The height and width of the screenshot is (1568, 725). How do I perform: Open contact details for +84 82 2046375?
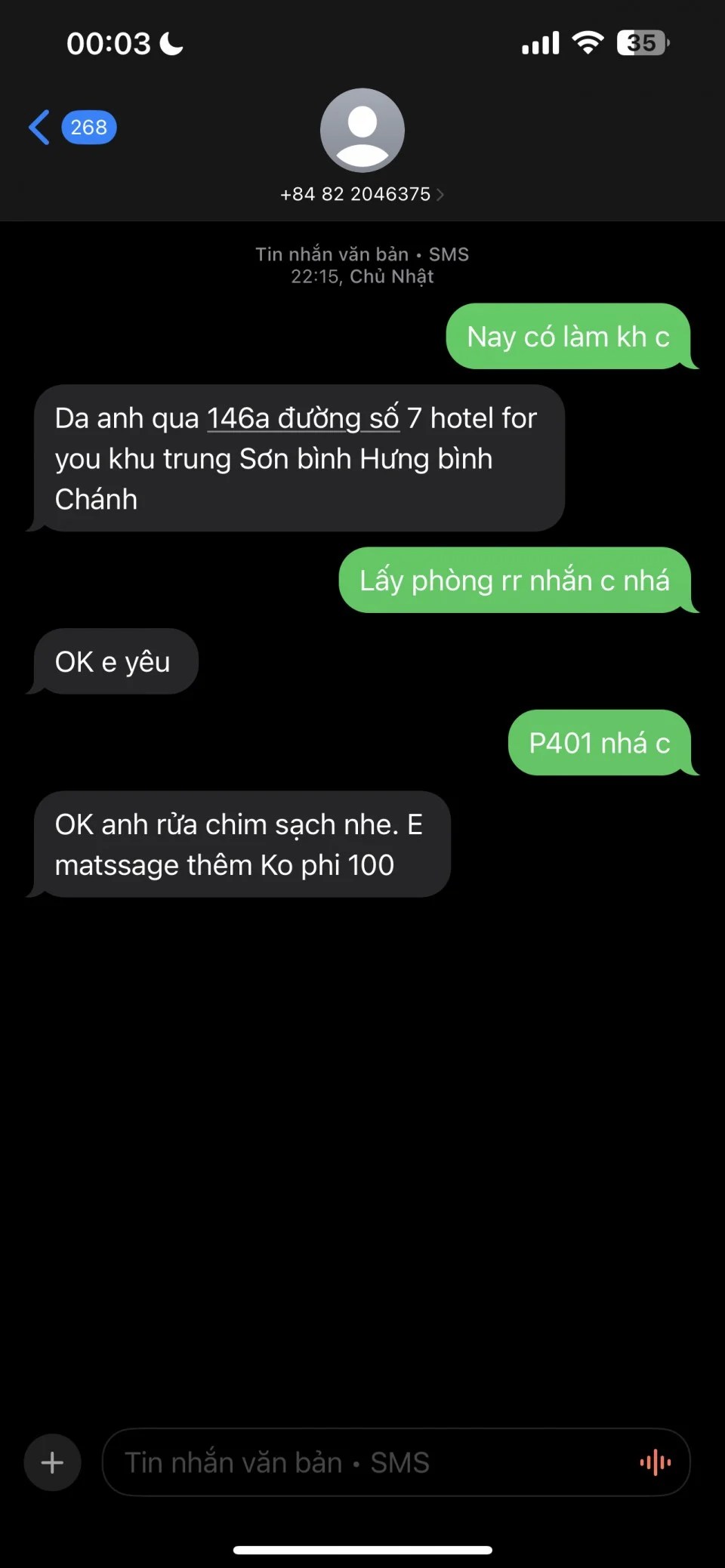362,193
